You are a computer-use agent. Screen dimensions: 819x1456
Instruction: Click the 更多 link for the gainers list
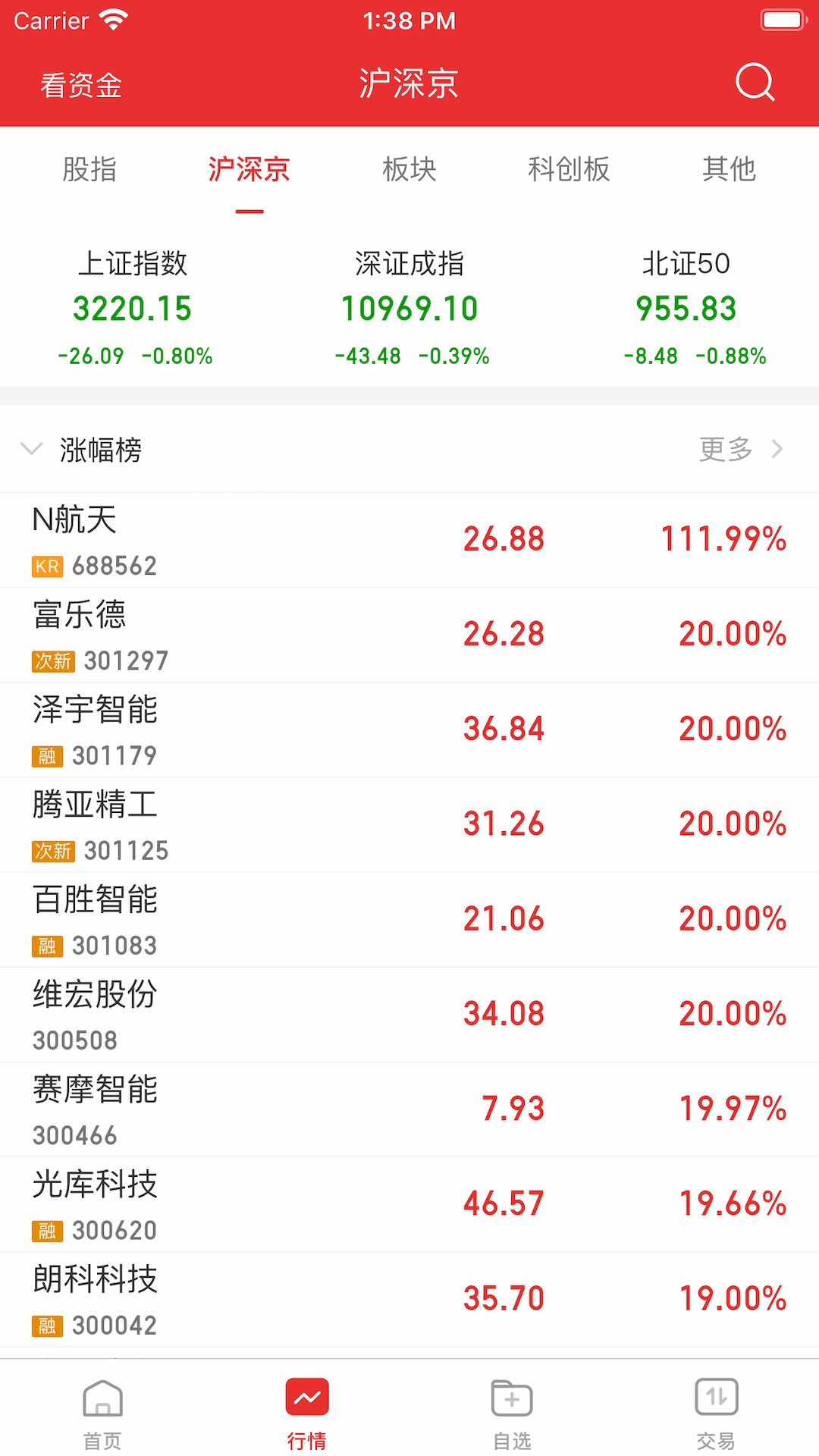pos(724,449)
